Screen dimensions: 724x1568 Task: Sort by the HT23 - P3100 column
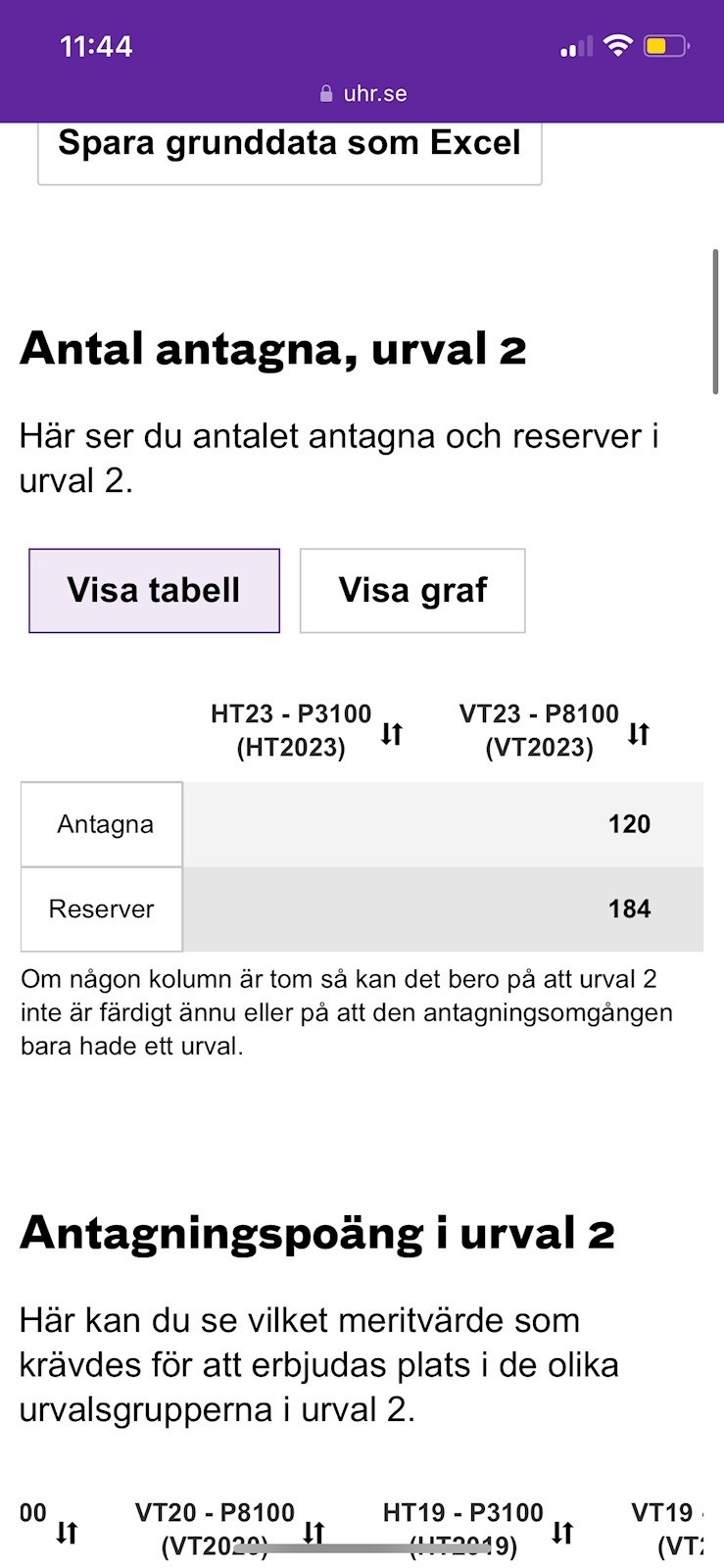coord(392,733)
